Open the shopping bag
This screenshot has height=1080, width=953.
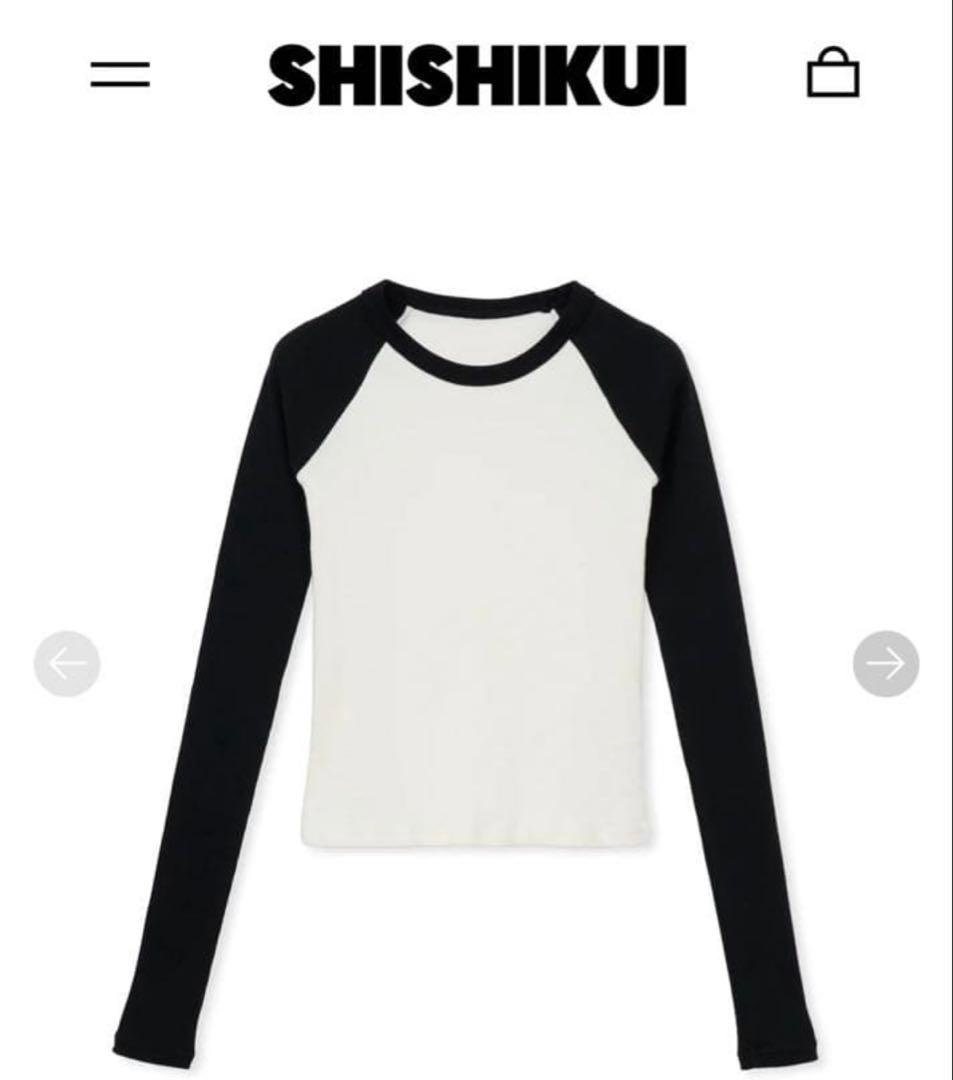coord(833,74)
